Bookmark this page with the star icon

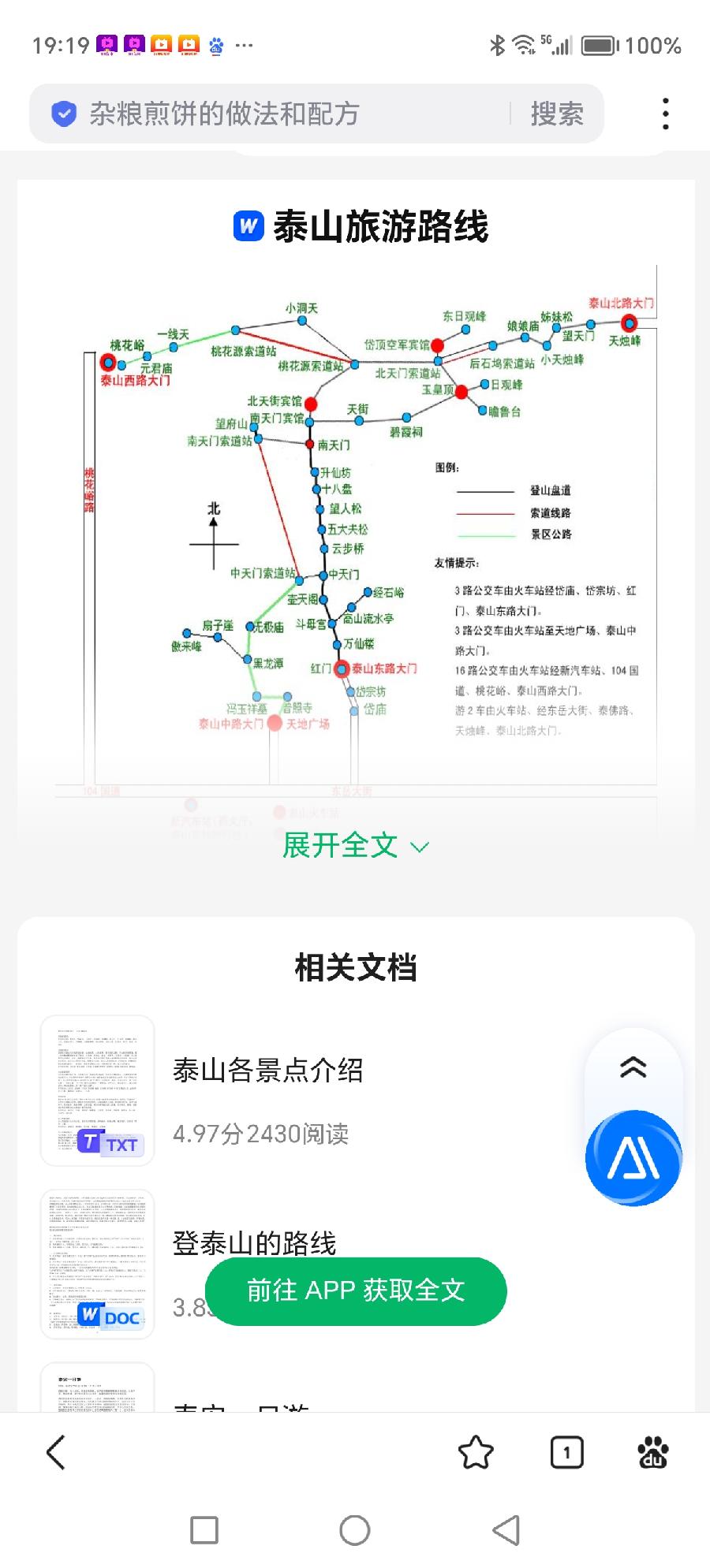pos(476,1452)
